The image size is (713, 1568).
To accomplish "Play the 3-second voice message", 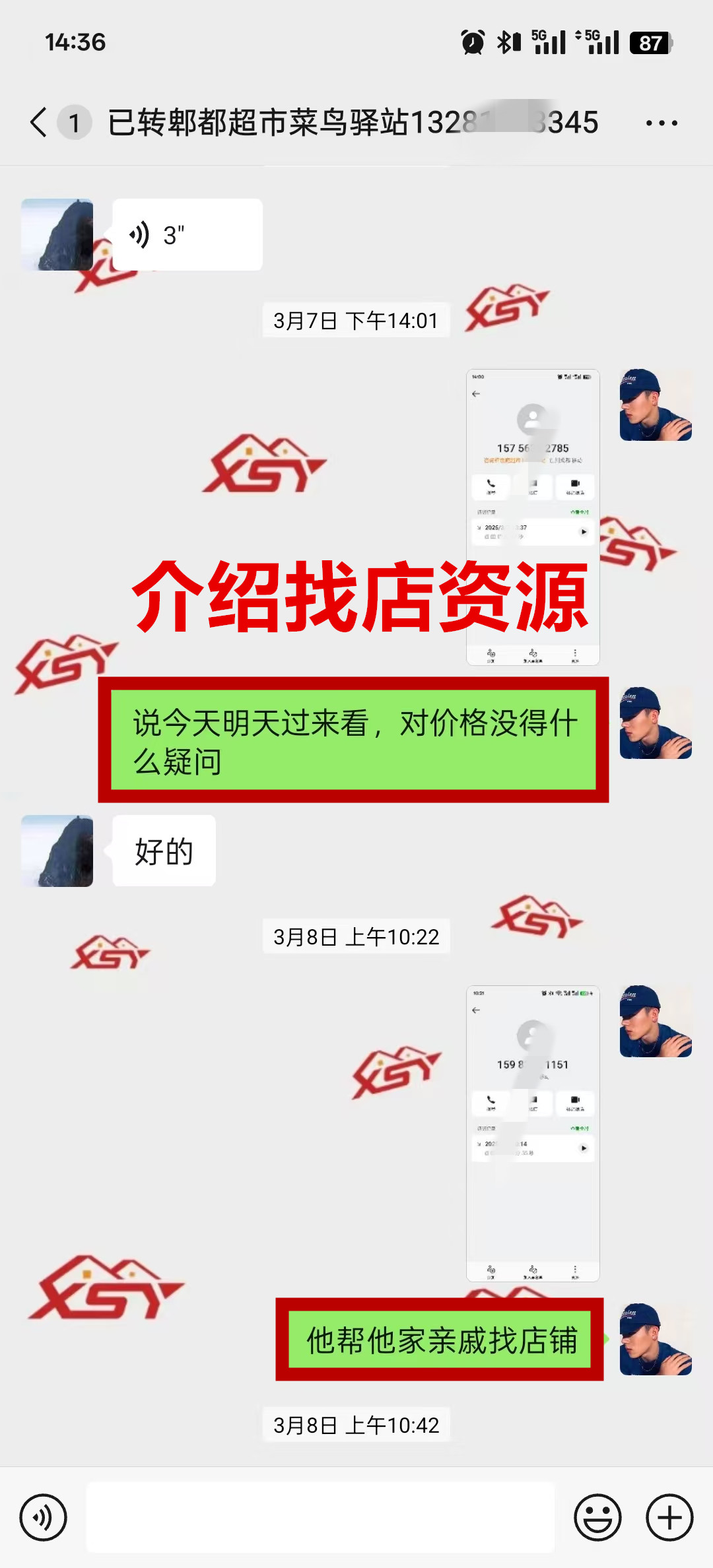I will (x=187, y=235).
